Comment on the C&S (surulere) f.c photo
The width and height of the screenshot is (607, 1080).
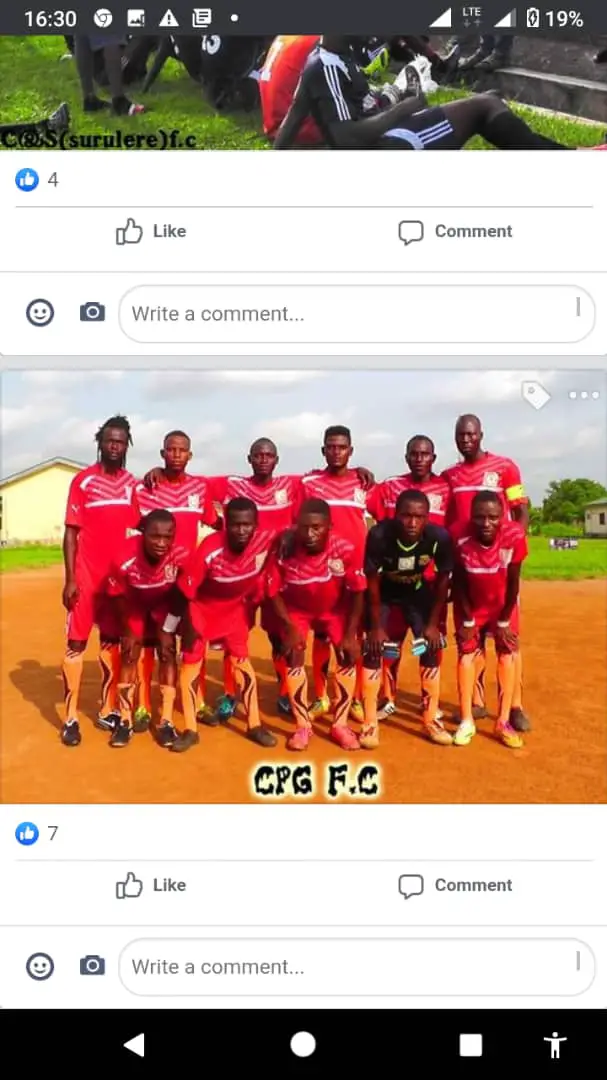point(455,232)
